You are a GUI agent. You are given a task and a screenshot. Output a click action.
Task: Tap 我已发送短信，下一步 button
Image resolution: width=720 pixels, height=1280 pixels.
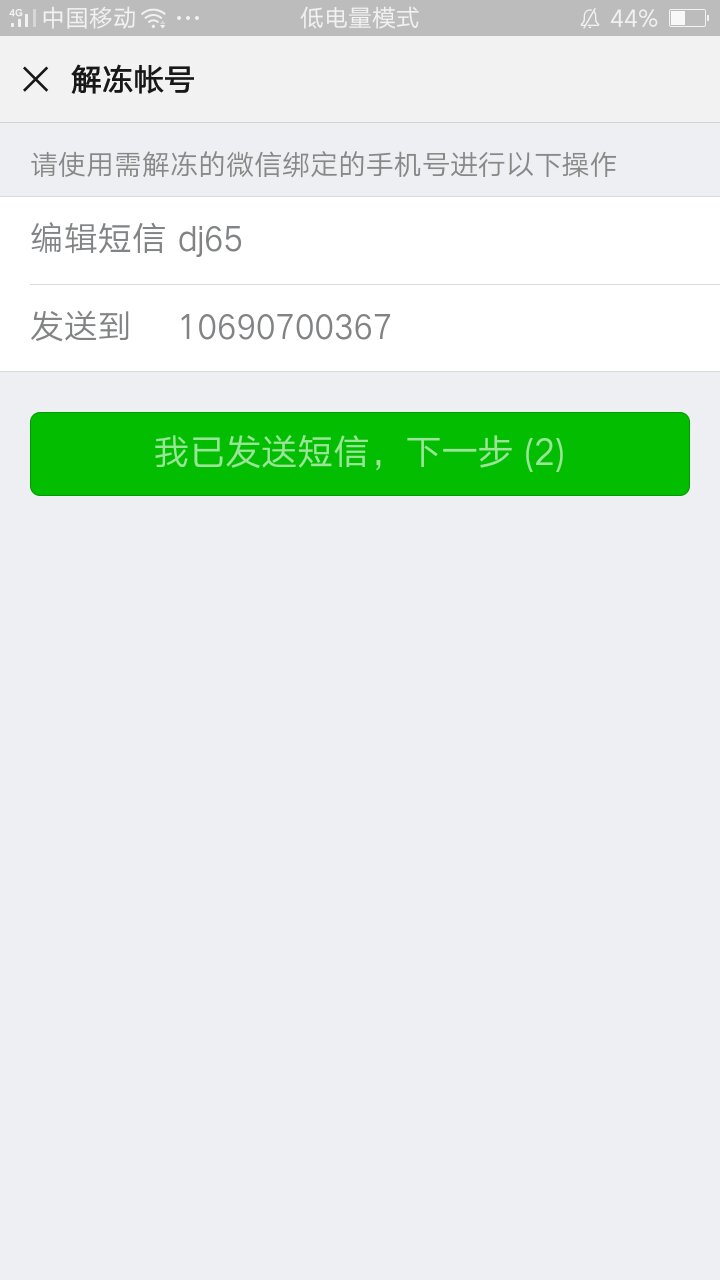pos(360,454)
